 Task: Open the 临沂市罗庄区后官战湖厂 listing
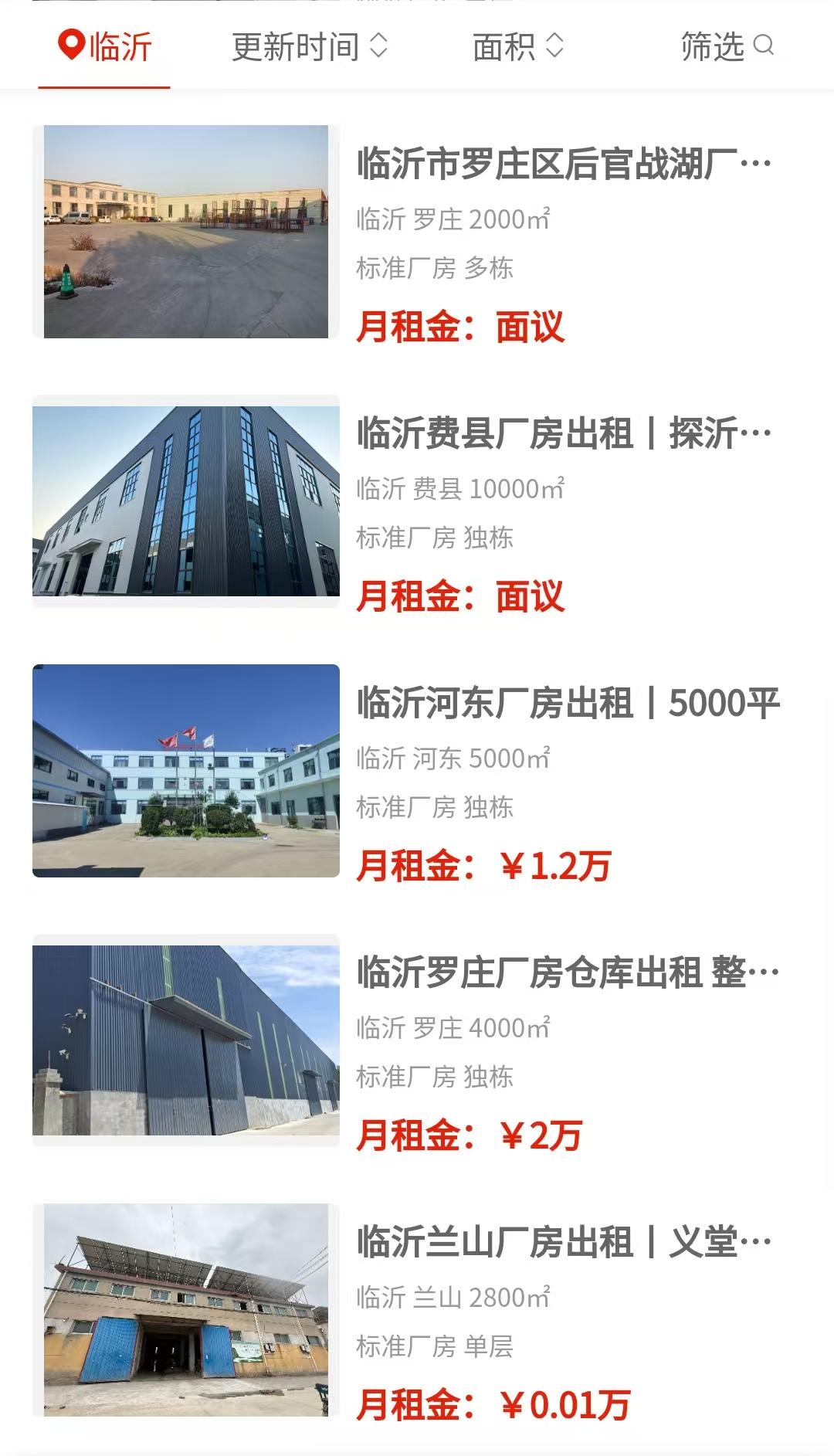564,165
